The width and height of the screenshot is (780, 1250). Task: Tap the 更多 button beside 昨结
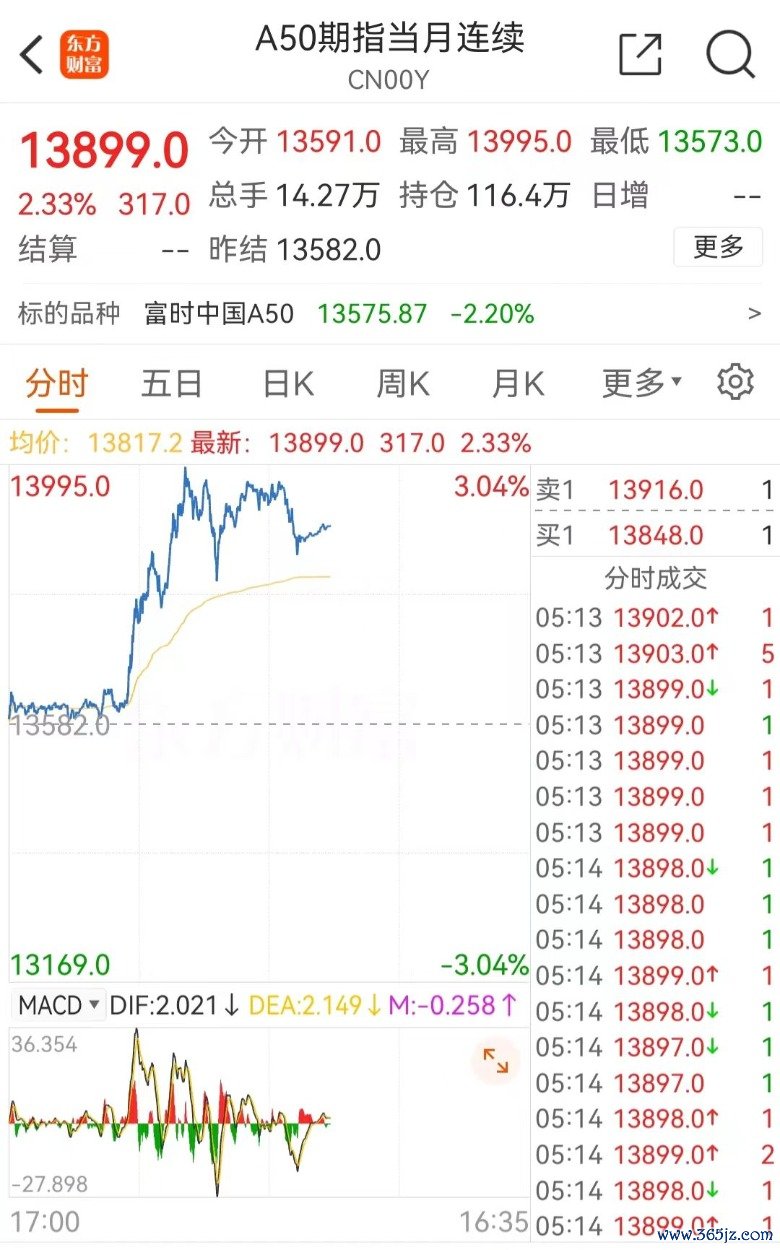718,247
